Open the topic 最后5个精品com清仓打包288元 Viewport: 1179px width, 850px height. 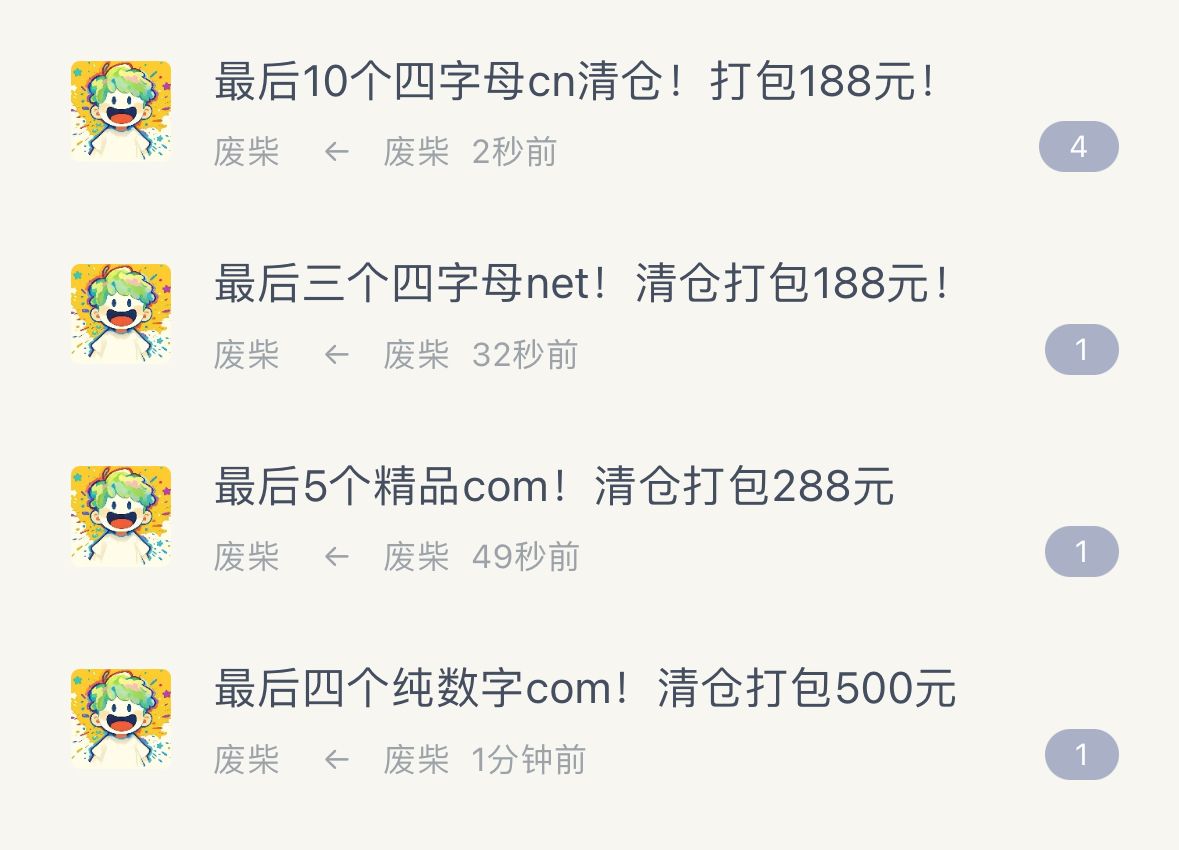(x=554, y=488)
